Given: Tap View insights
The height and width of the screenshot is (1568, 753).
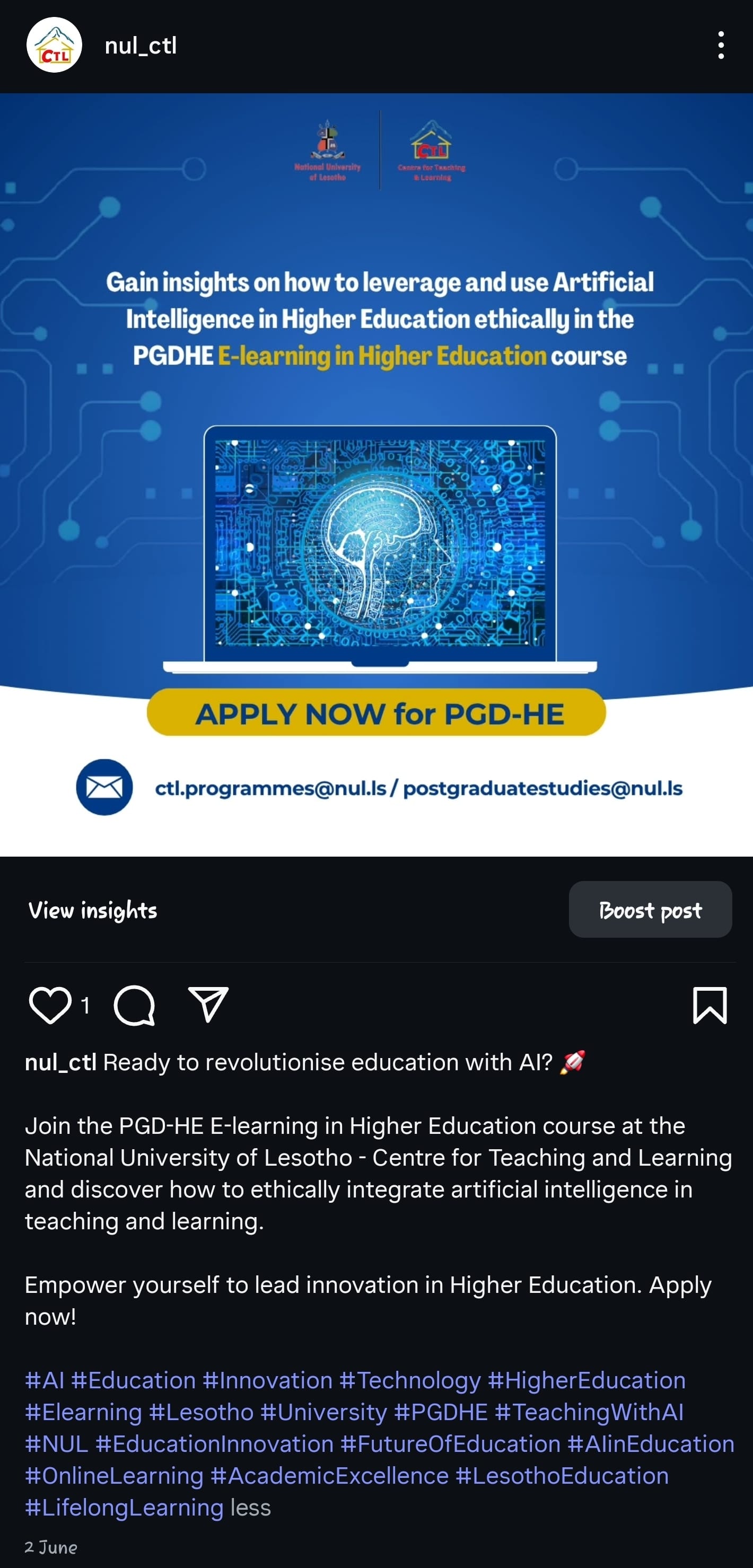Looking at the screenshot, I should tap(92, 910).
